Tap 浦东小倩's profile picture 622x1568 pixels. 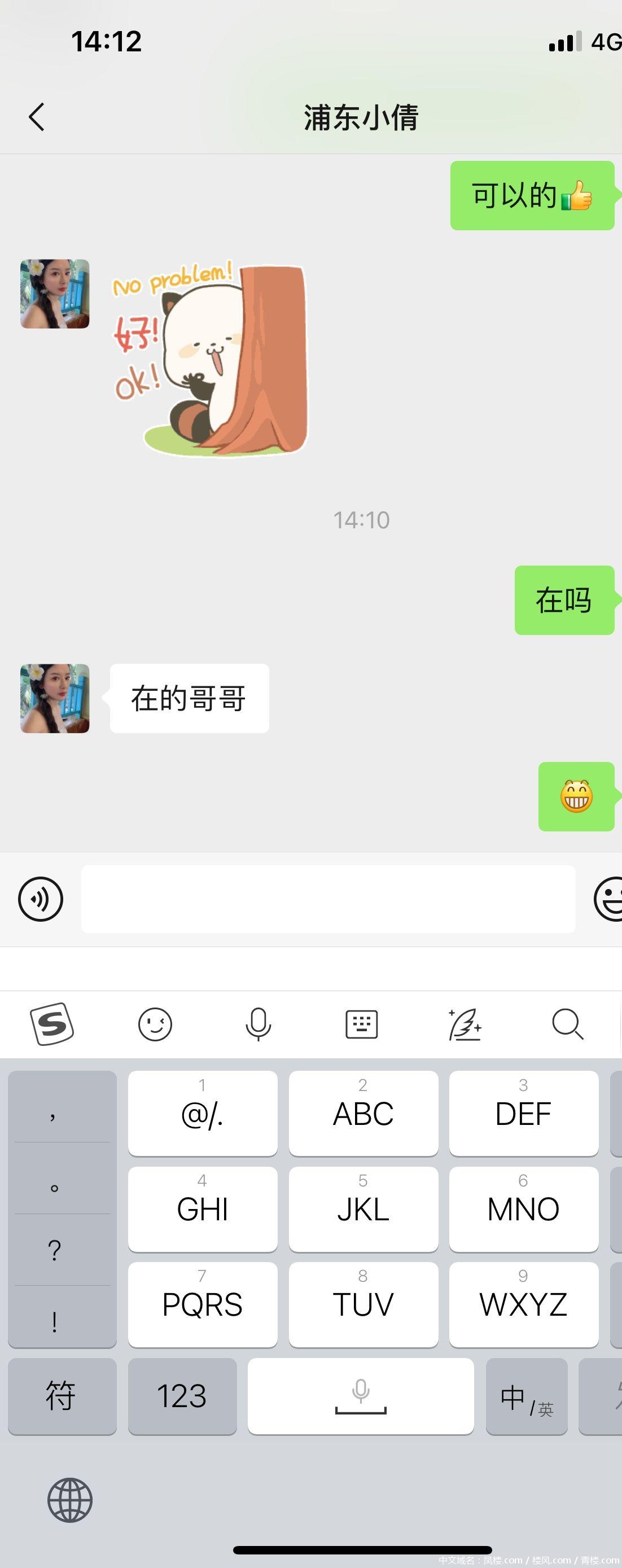(x=54, y=699)
